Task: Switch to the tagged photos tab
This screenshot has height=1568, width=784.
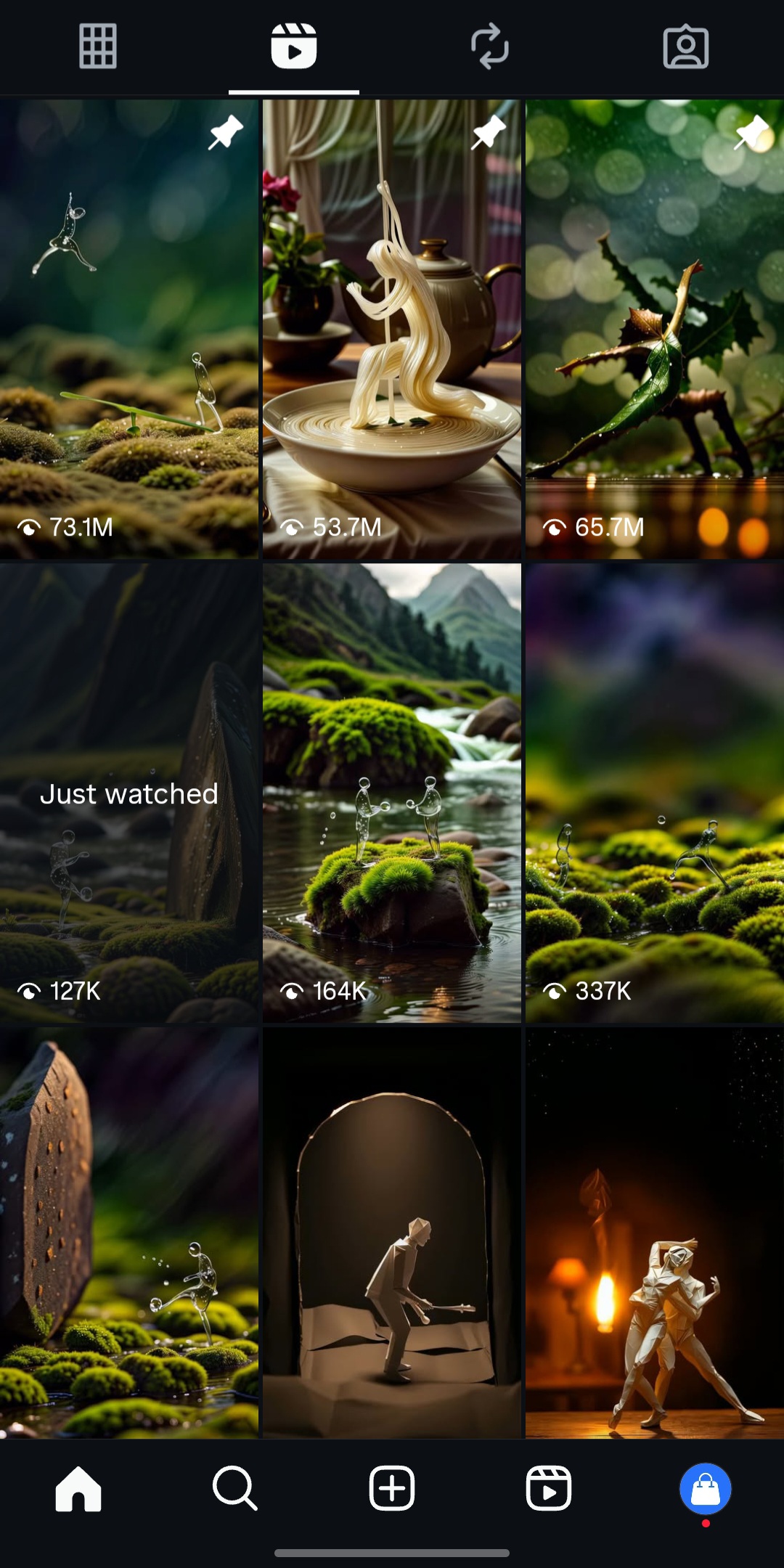Action: [x=685, y=46]
